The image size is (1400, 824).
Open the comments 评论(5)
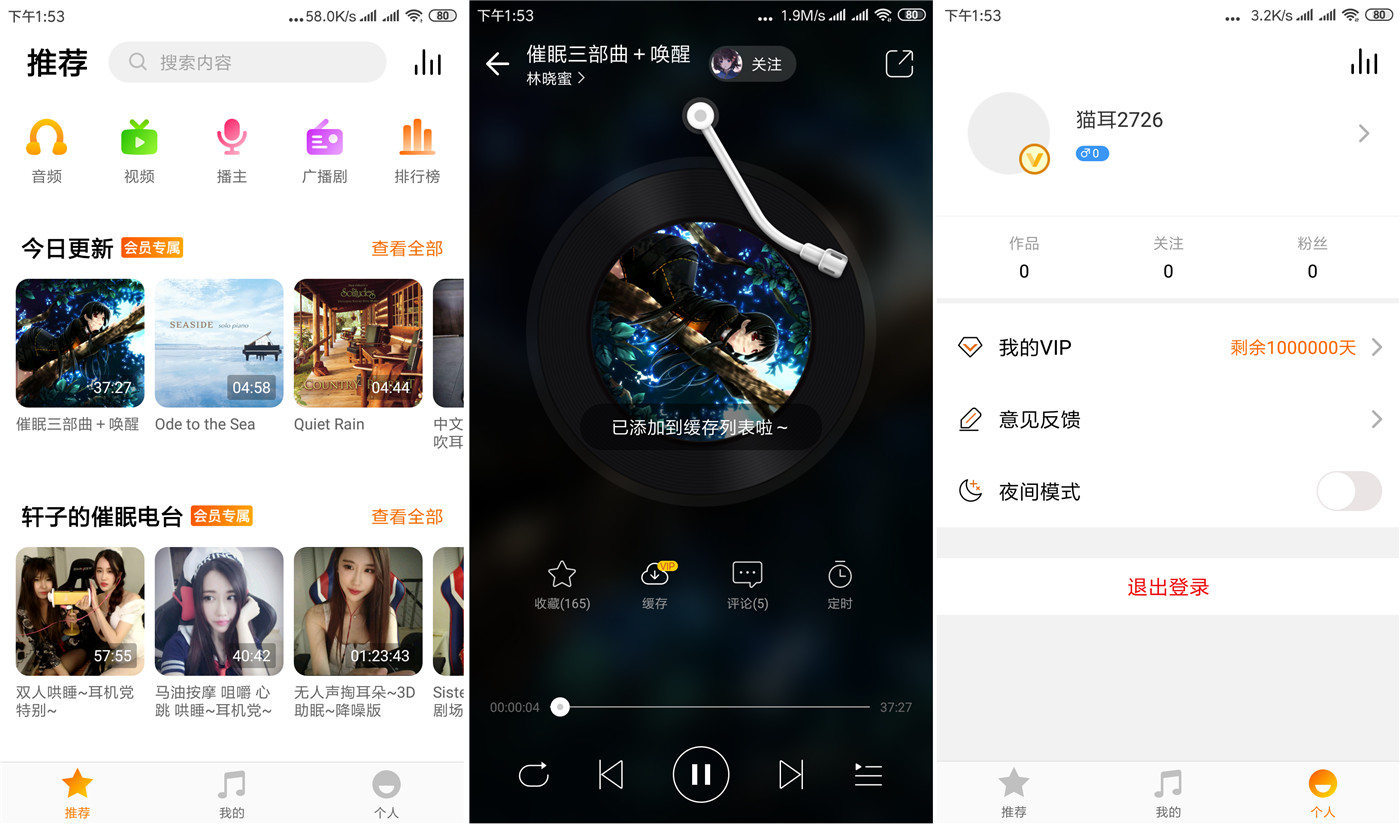(x=747, y=585)
